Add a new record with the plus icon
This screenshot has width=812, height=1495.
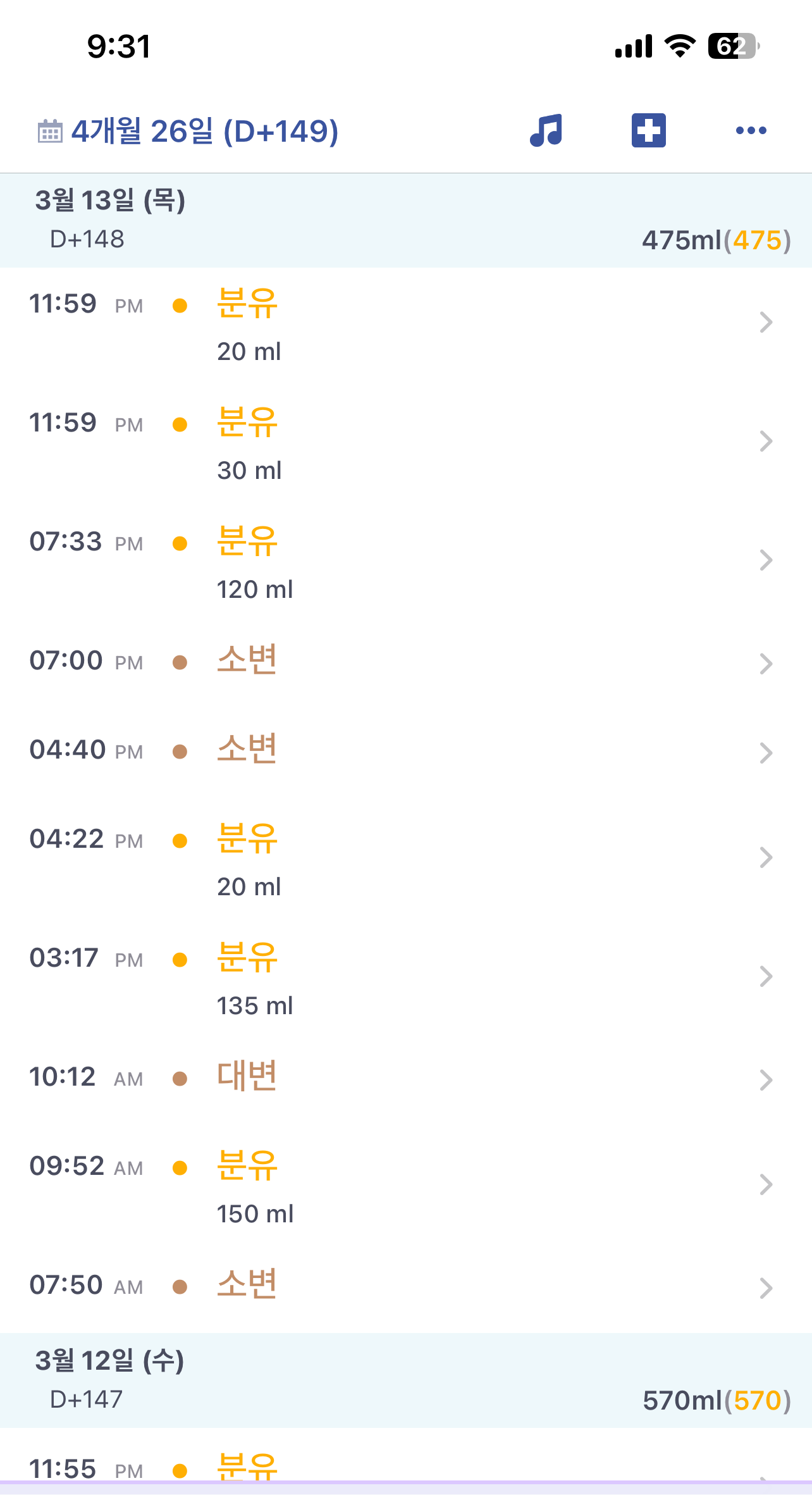[648, 131]
